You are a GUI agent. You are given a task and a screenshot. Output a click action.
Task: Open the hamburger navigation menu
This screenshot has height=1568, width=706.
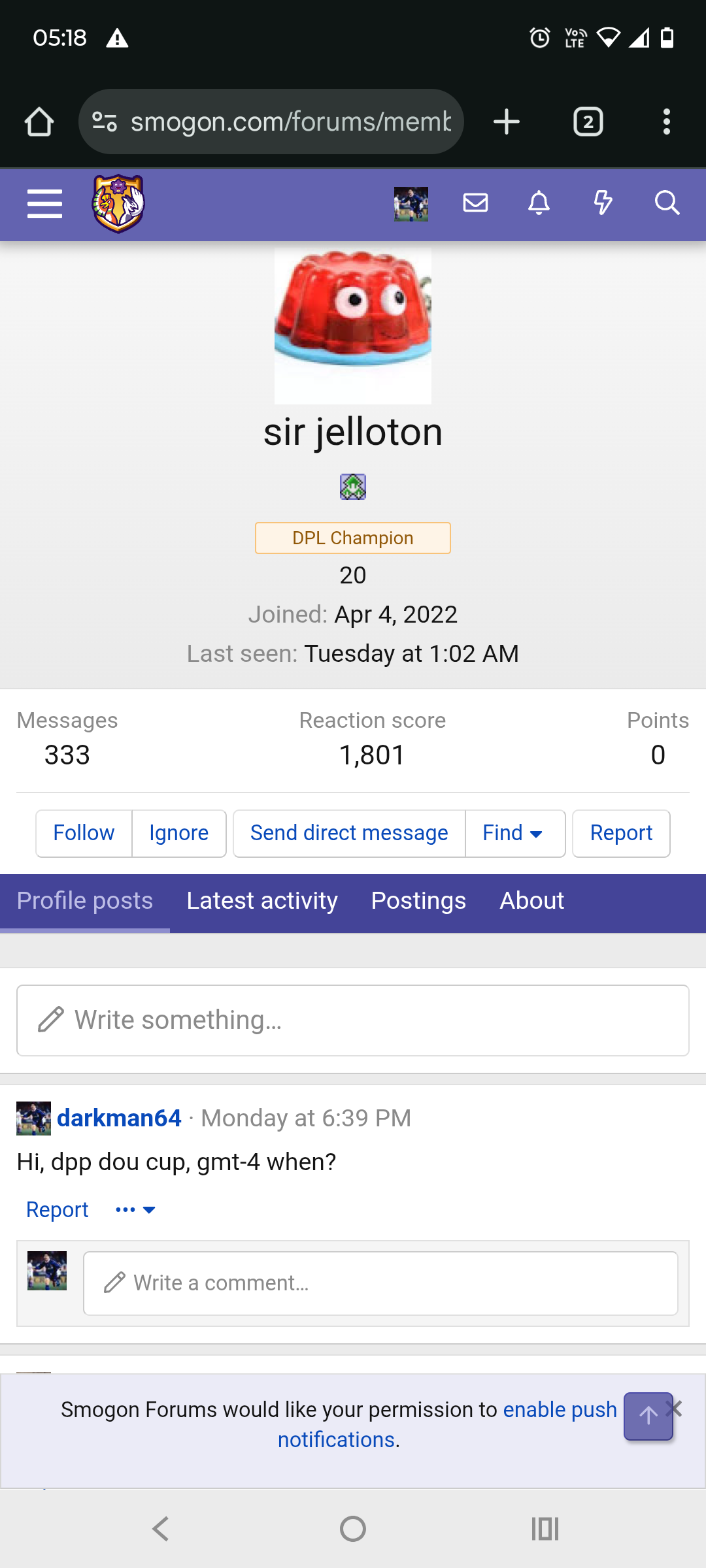click(x=44, y=204)
